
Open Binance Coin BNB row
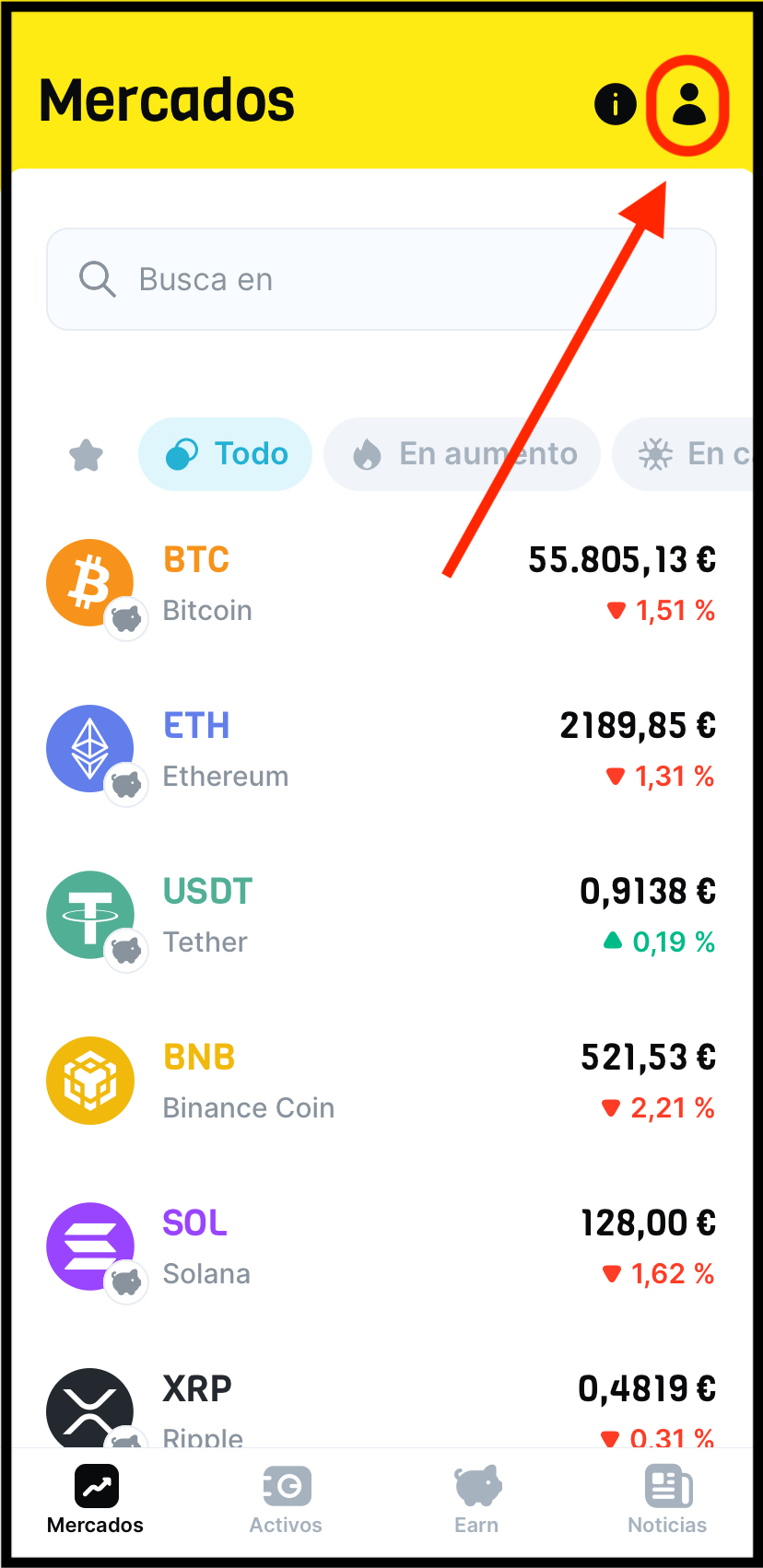click(381, 1082)
